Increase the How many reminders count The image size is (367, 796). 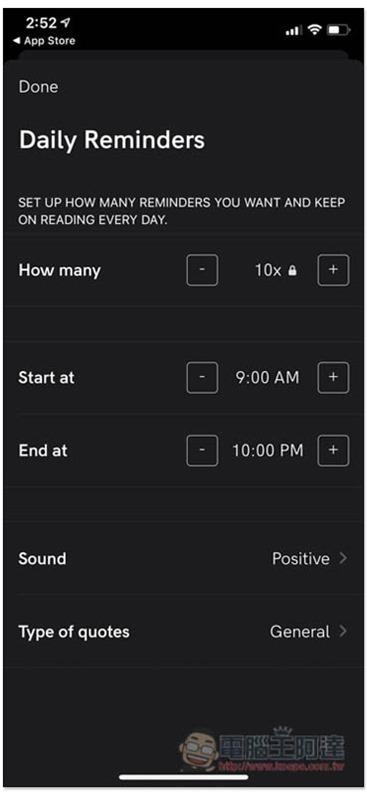(333, 270)
